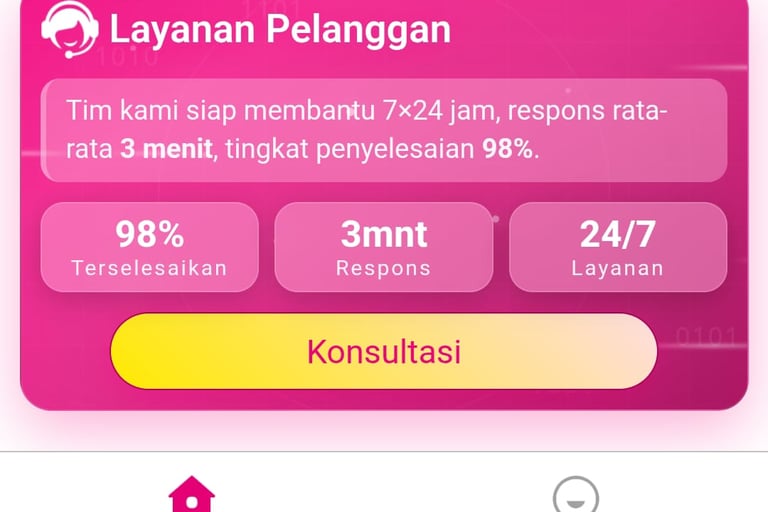Tap the Konsultasi button

tap(383, 352)
